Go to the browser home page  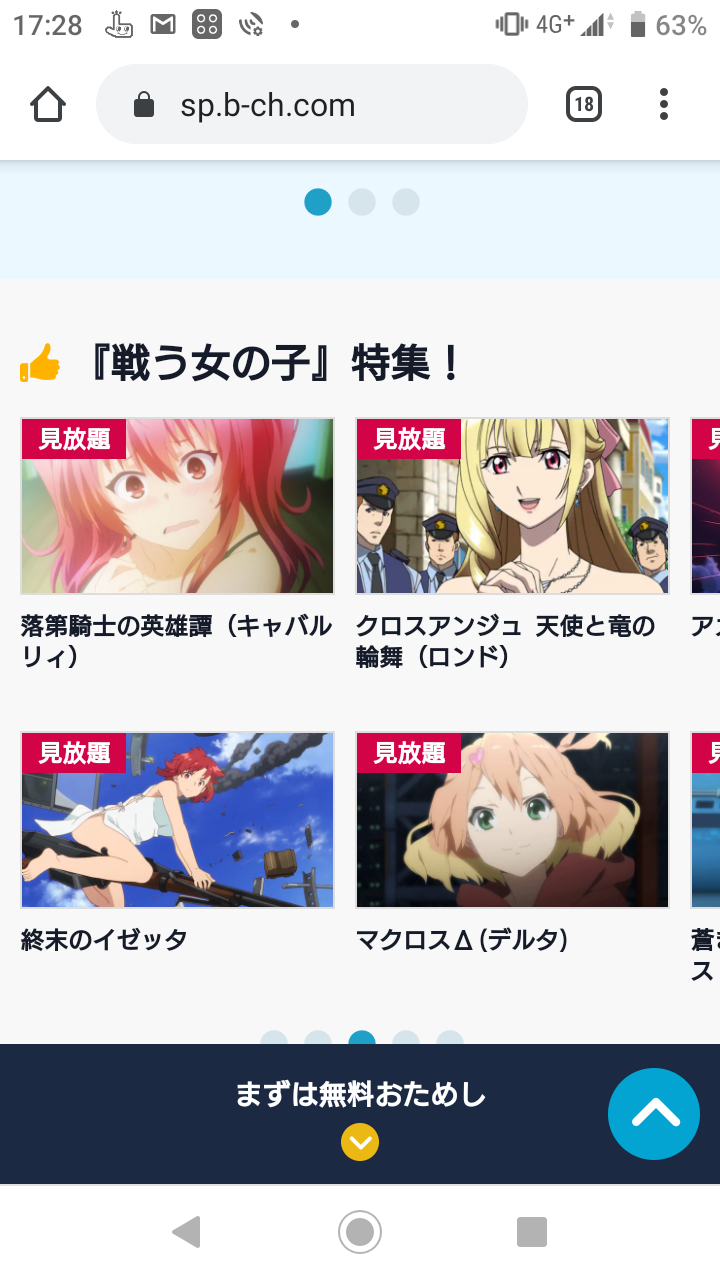(x=48, y=104)
